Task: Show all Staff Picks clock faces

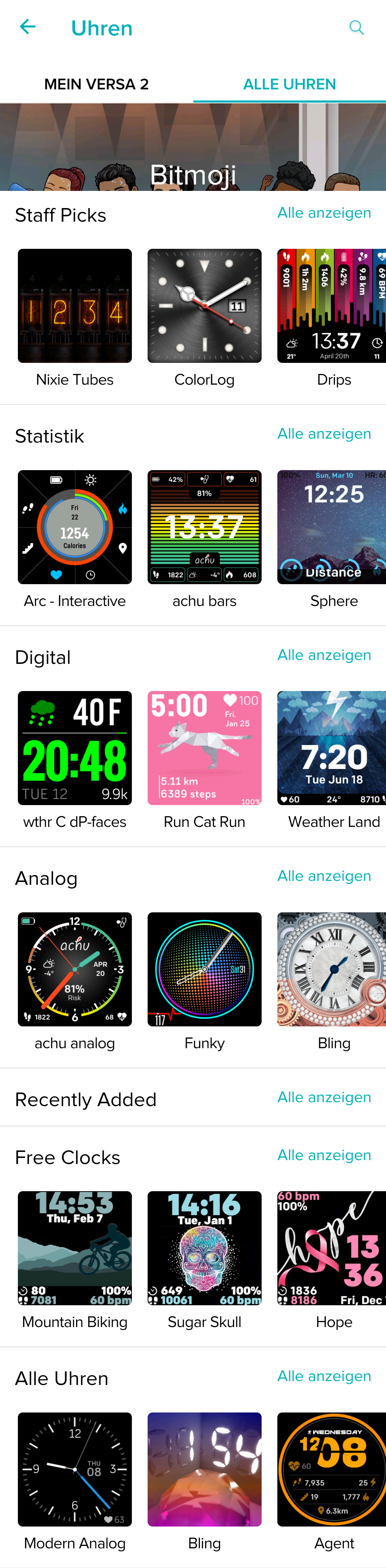Action: [x=324, y=213]
